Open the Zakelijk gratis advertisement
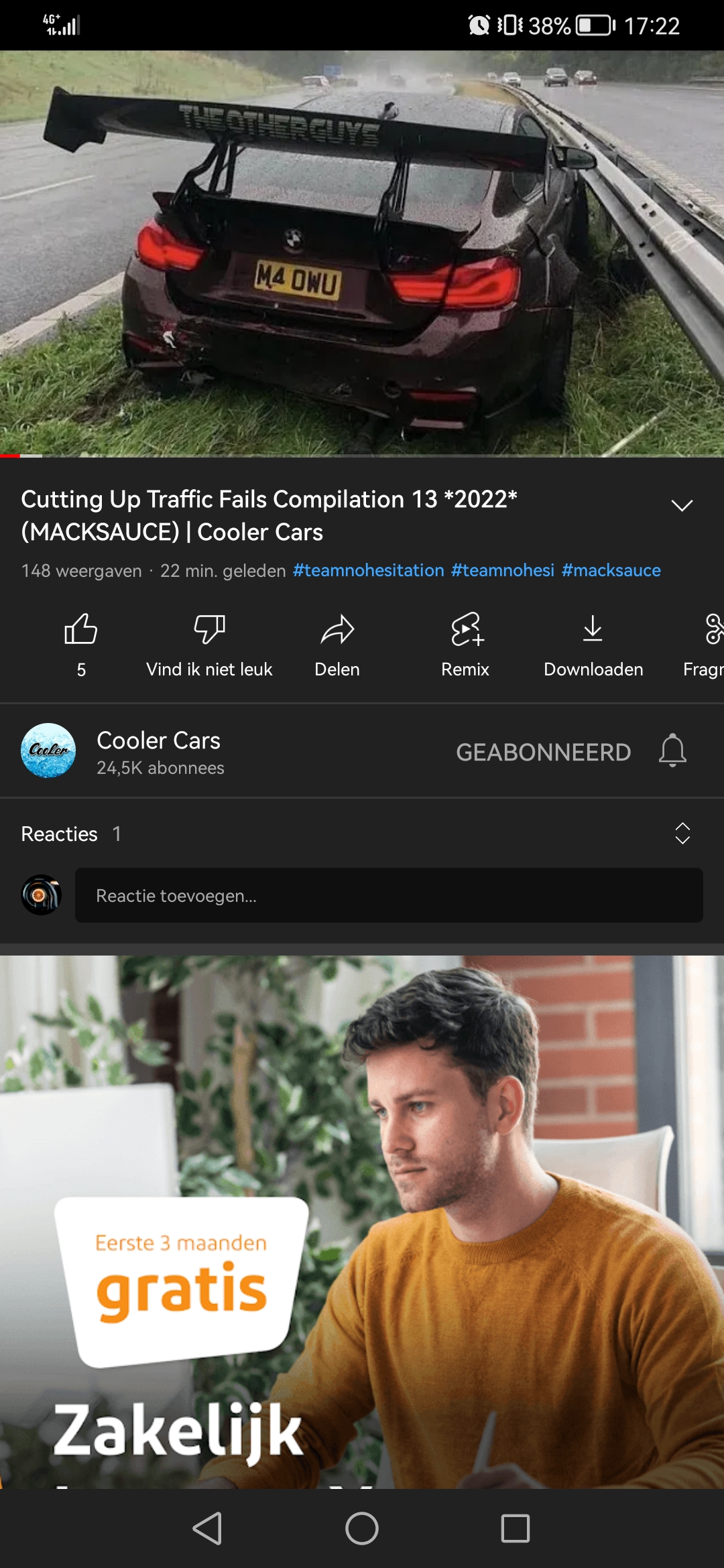Screen dimensions: 724x1568 [x=362, y=1222]
